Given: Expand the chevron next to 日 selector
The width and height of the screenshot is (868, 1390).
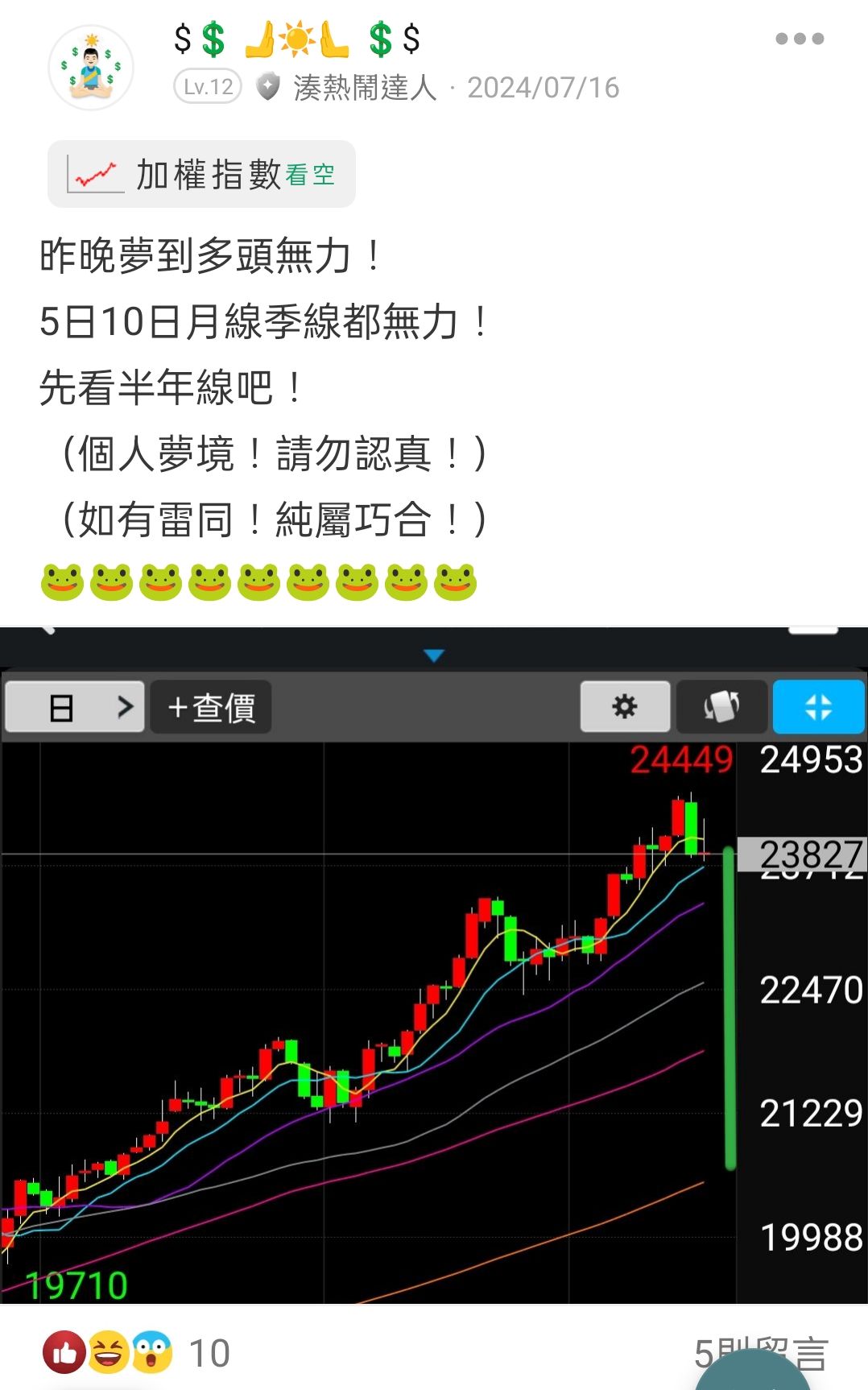Looking at the screenshot, I should click(125, 707).
